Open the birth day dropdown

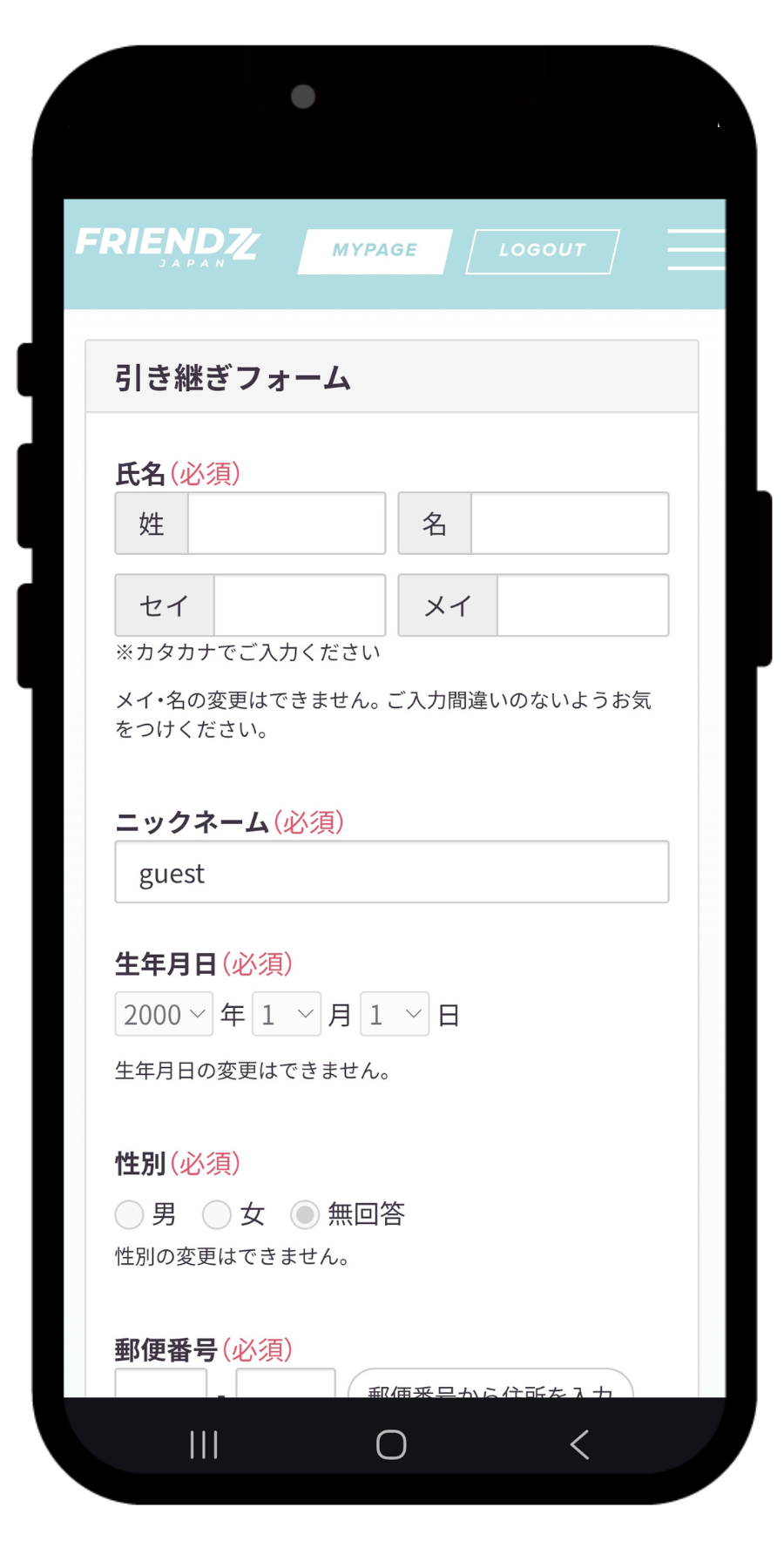point(394,1014)
